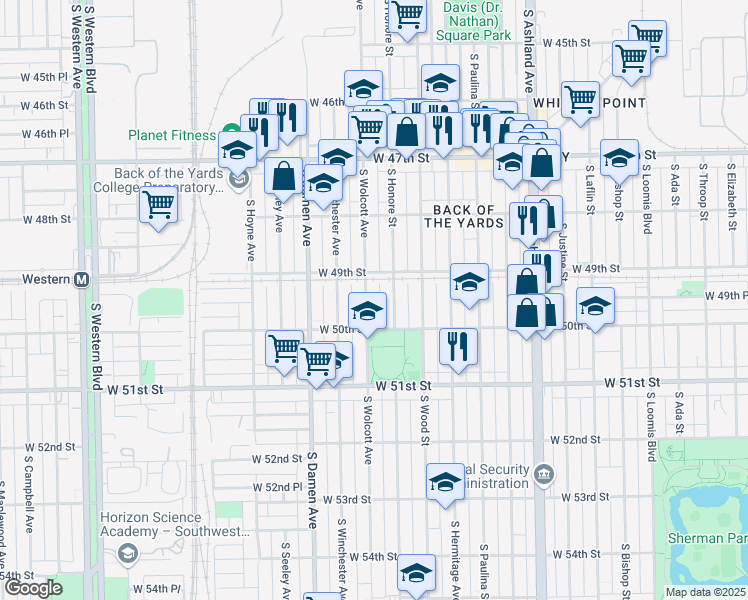Open the school marker at W 50th and Wolcott
The image size is (748, 600).
click(x=367, y=312)
